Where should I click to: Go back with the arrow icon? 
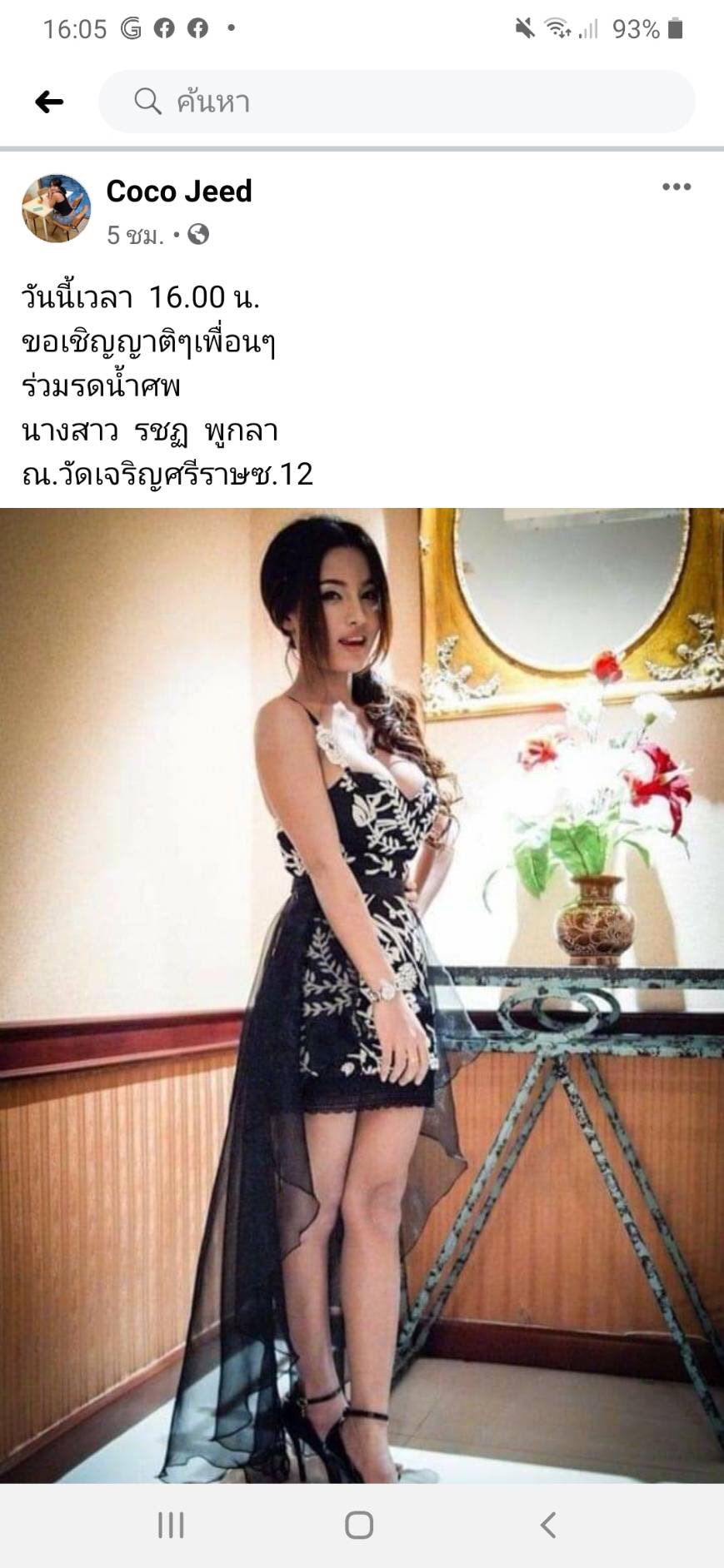pyautogui.click(x=49, y=102)
